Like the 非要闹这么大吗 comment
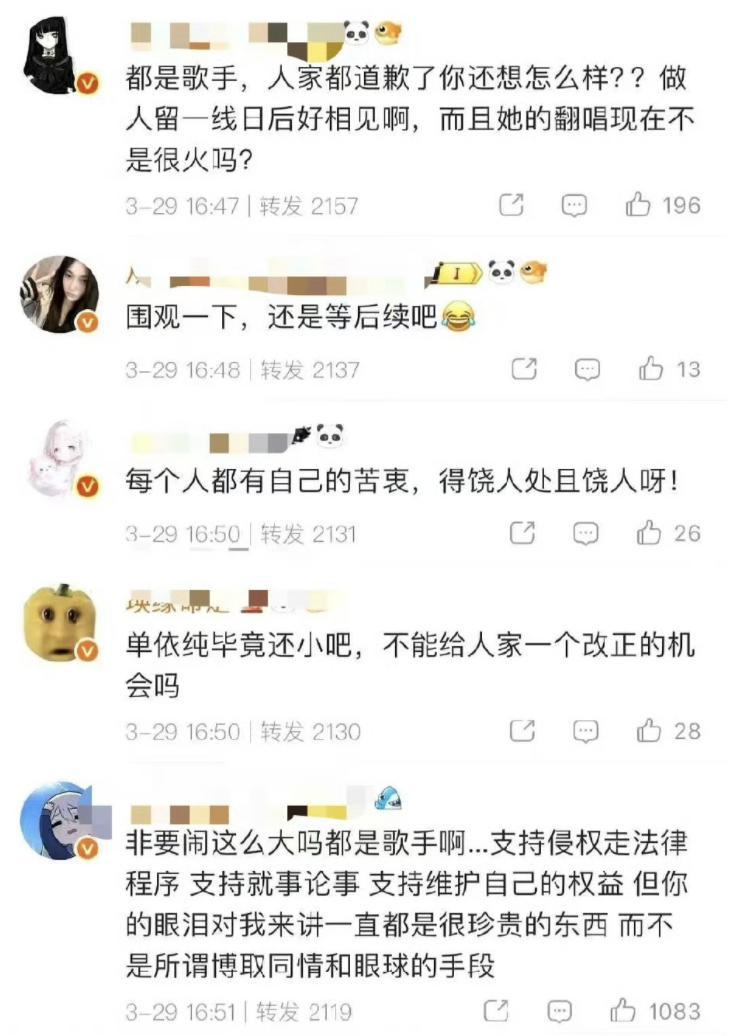The width and height of the screenshot is (754, 1036). pyautogui.click(x=625, y=1010)
